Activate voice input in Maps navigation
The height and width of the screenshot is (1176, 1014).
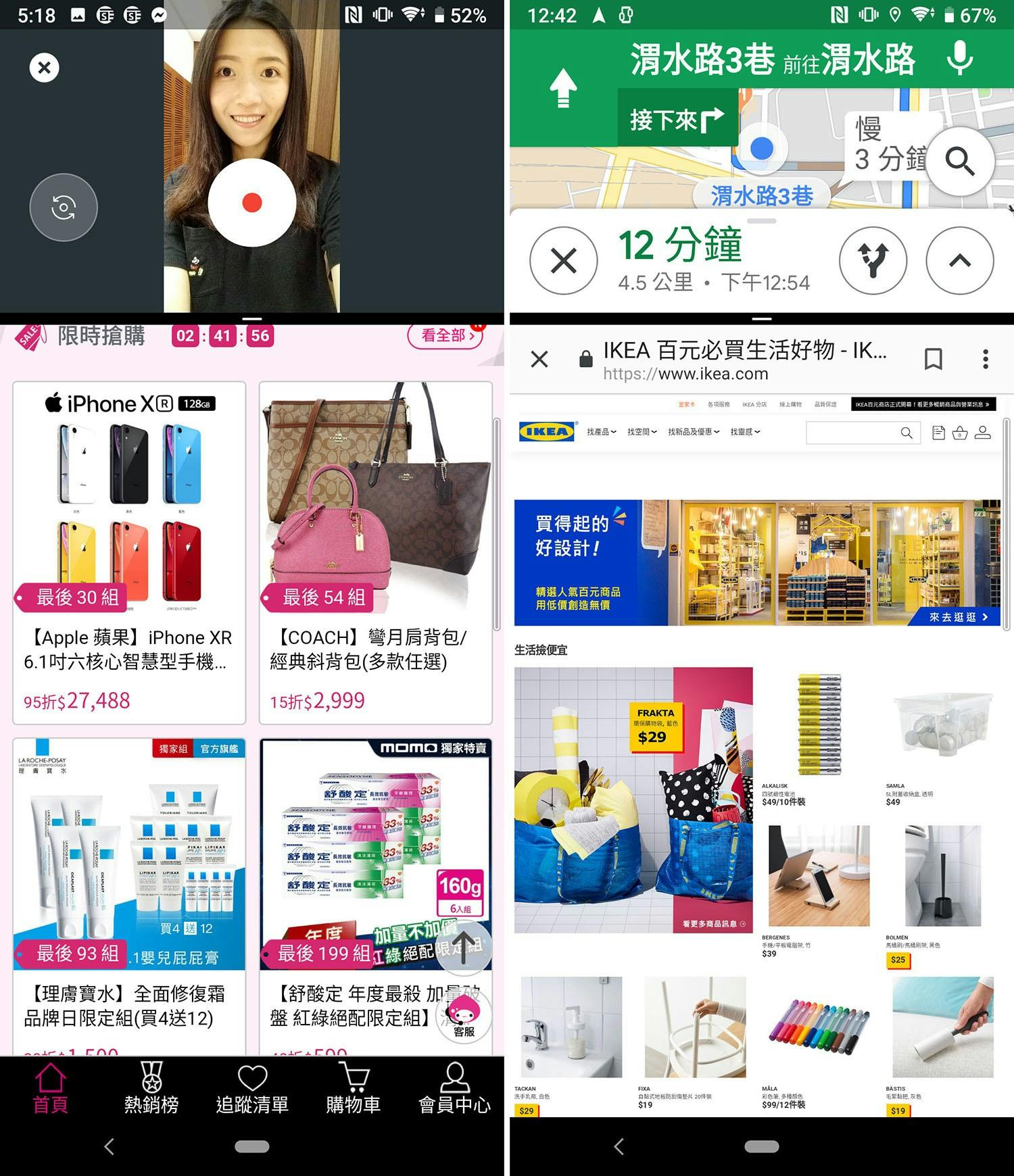coord(959,59)
